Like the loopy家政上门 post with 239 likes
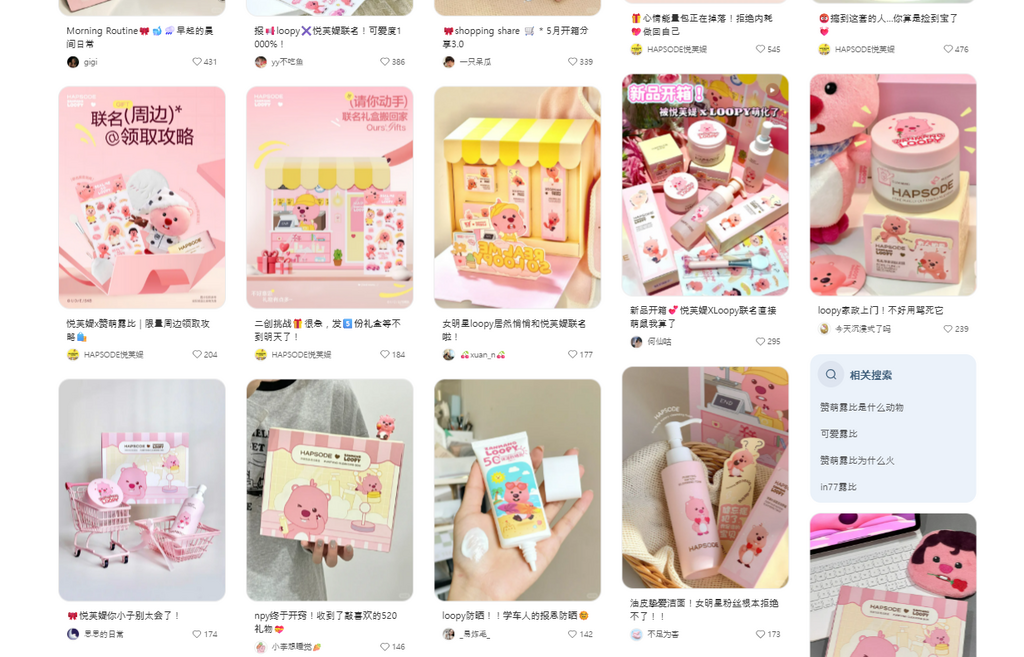This screenshot has width=1024, height=657. point(949,329)
